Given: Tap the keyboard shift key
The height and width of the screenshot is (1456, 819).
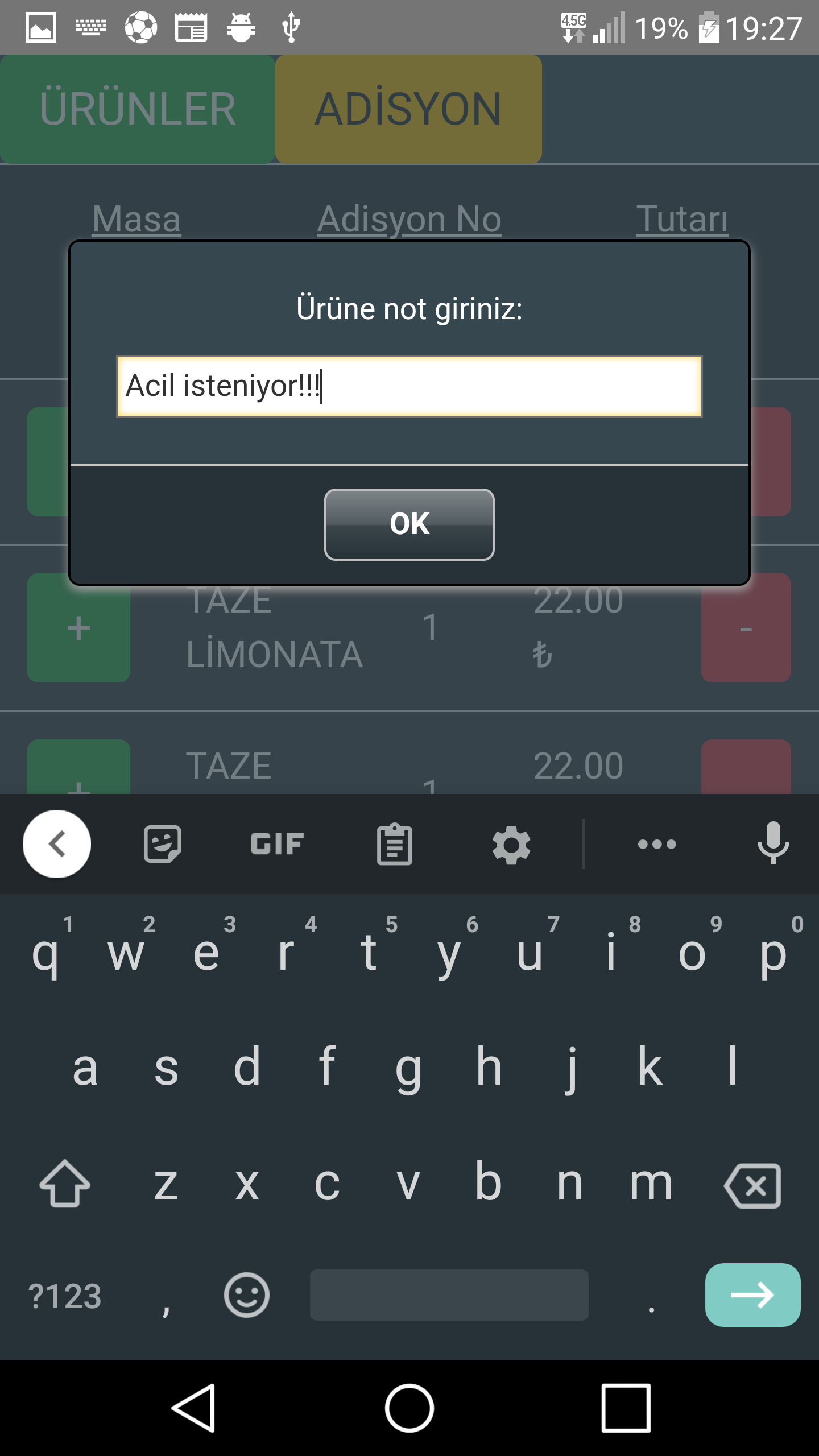Looking at the screenshot, I should coord(65,1183).
